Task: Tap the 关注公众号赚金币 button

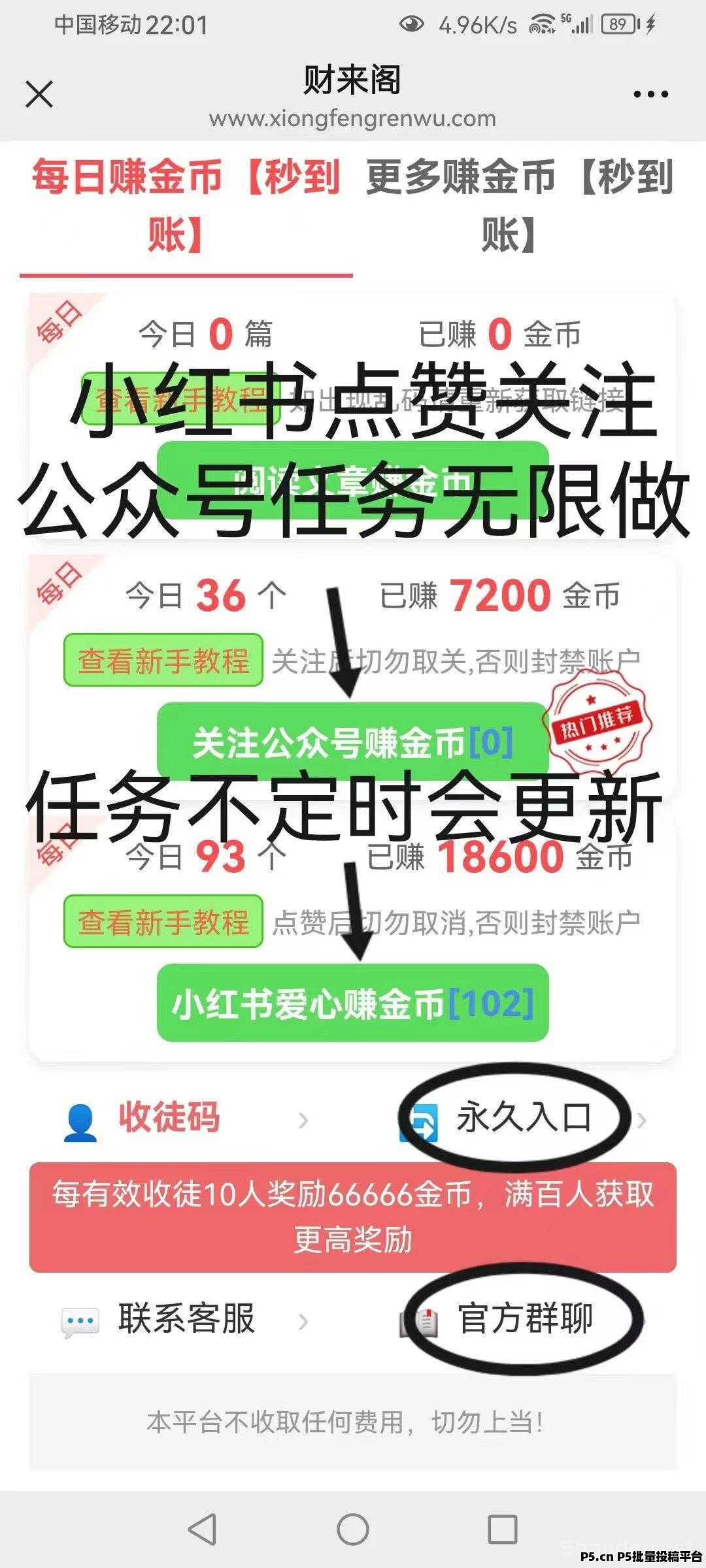Action: pos(353,743)
